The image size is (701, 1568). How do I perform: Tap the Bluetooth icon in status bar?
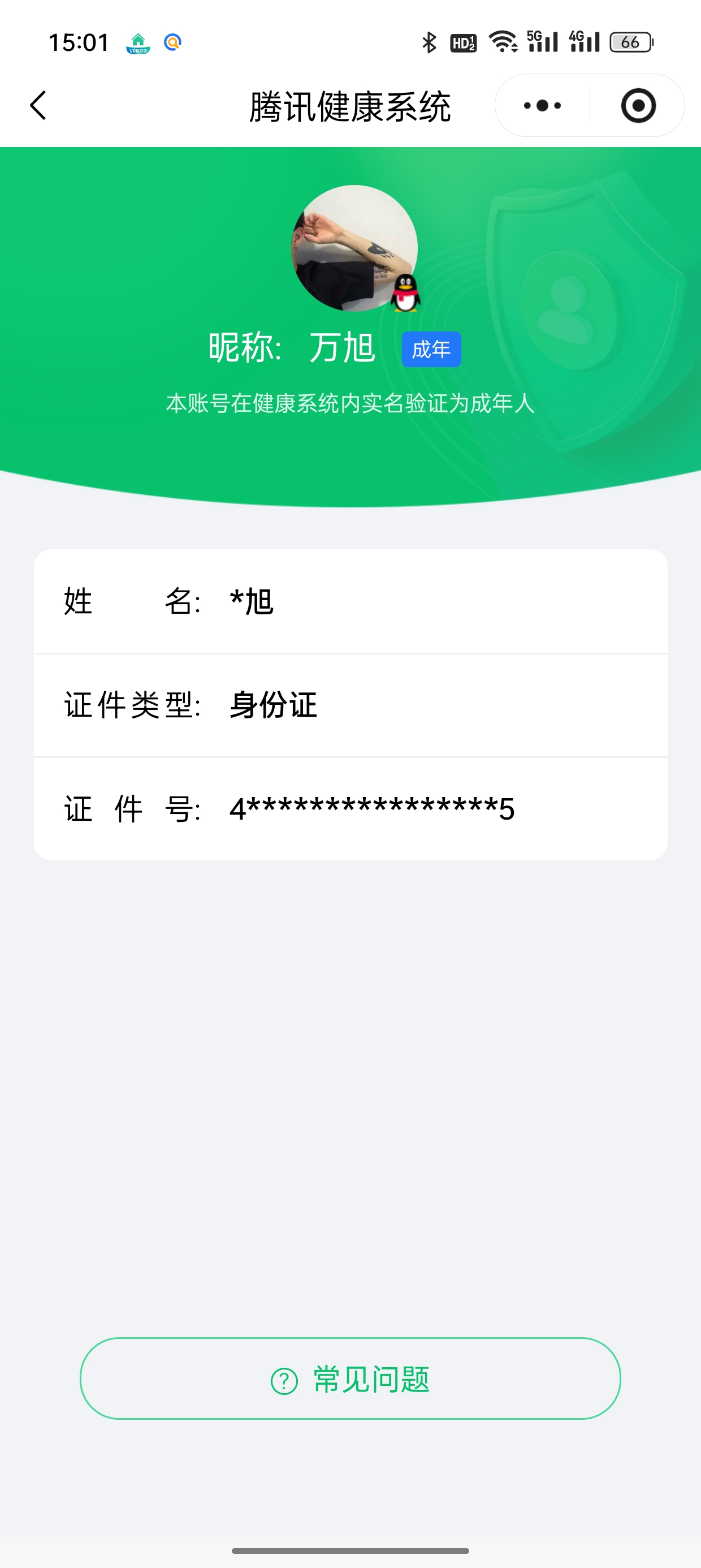click(429, 41)
